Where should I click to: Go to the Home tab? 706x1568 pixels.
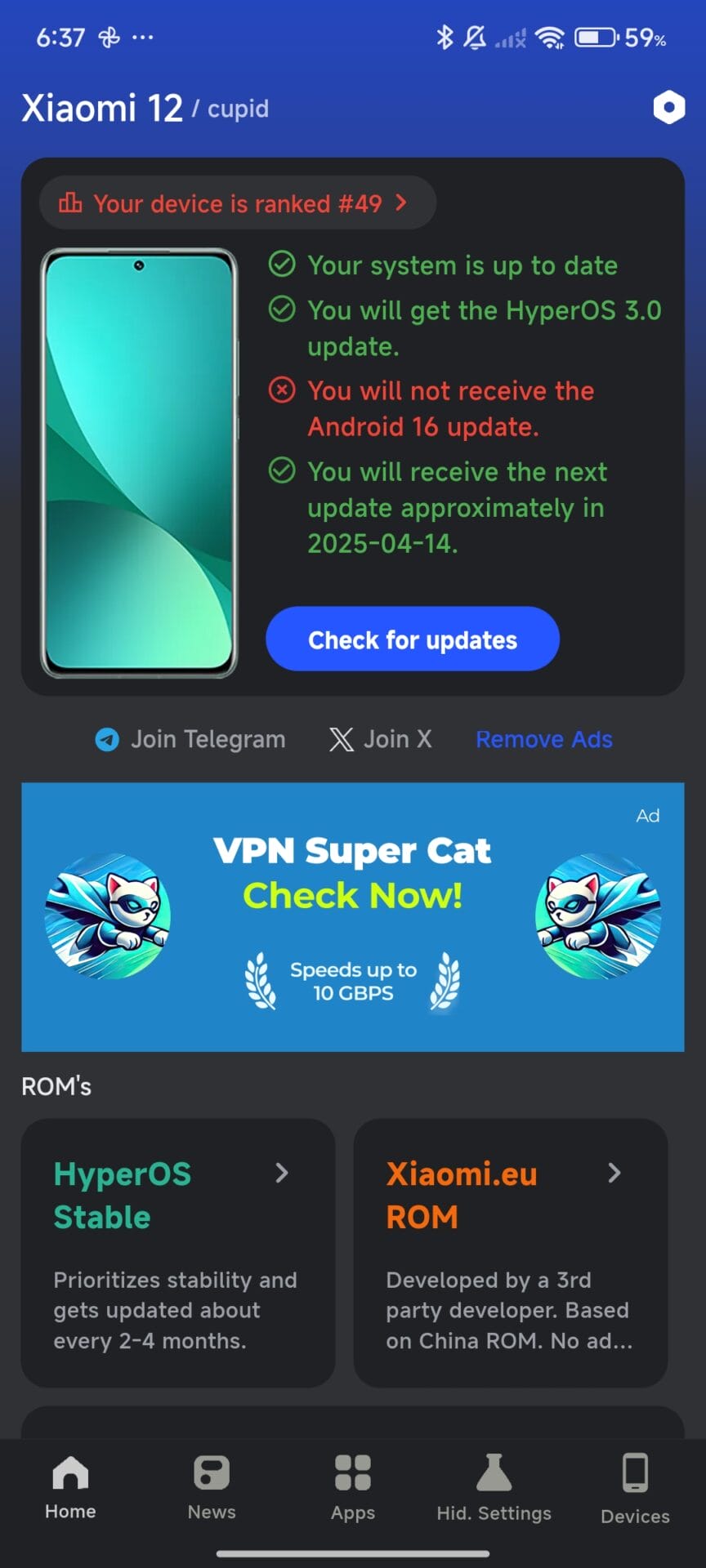[70, 1488]
